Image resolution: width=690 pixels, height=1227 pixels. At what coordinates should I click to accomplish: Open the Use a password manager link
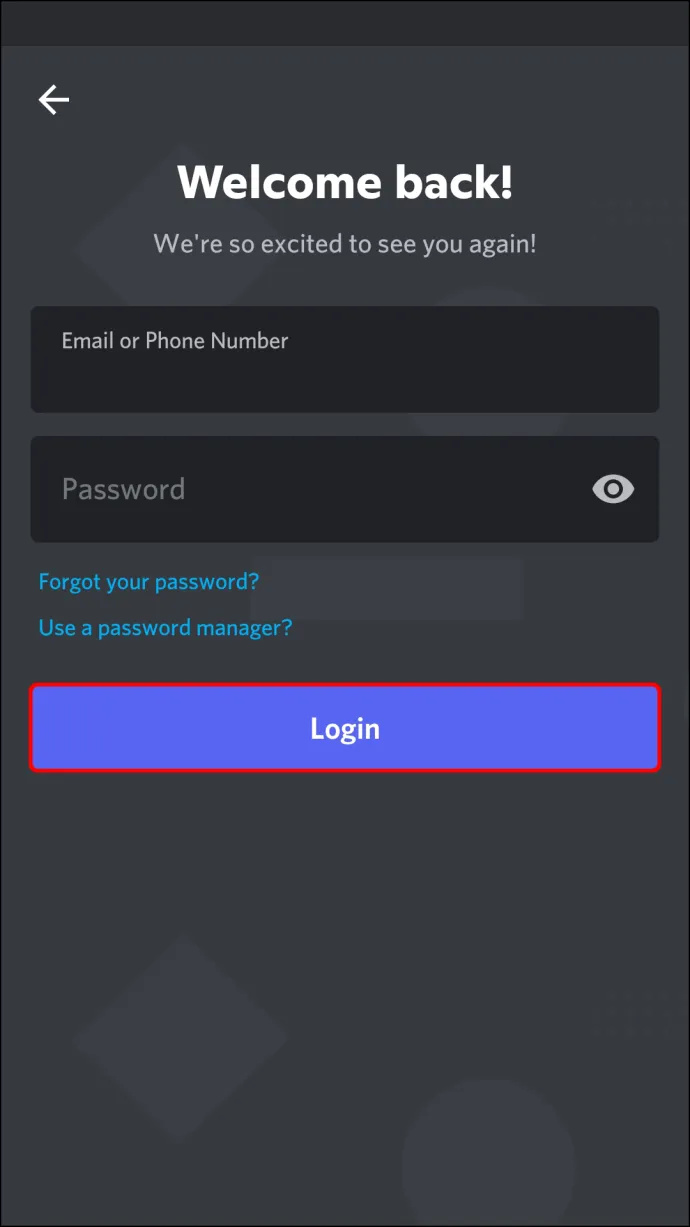pos(165,627)
